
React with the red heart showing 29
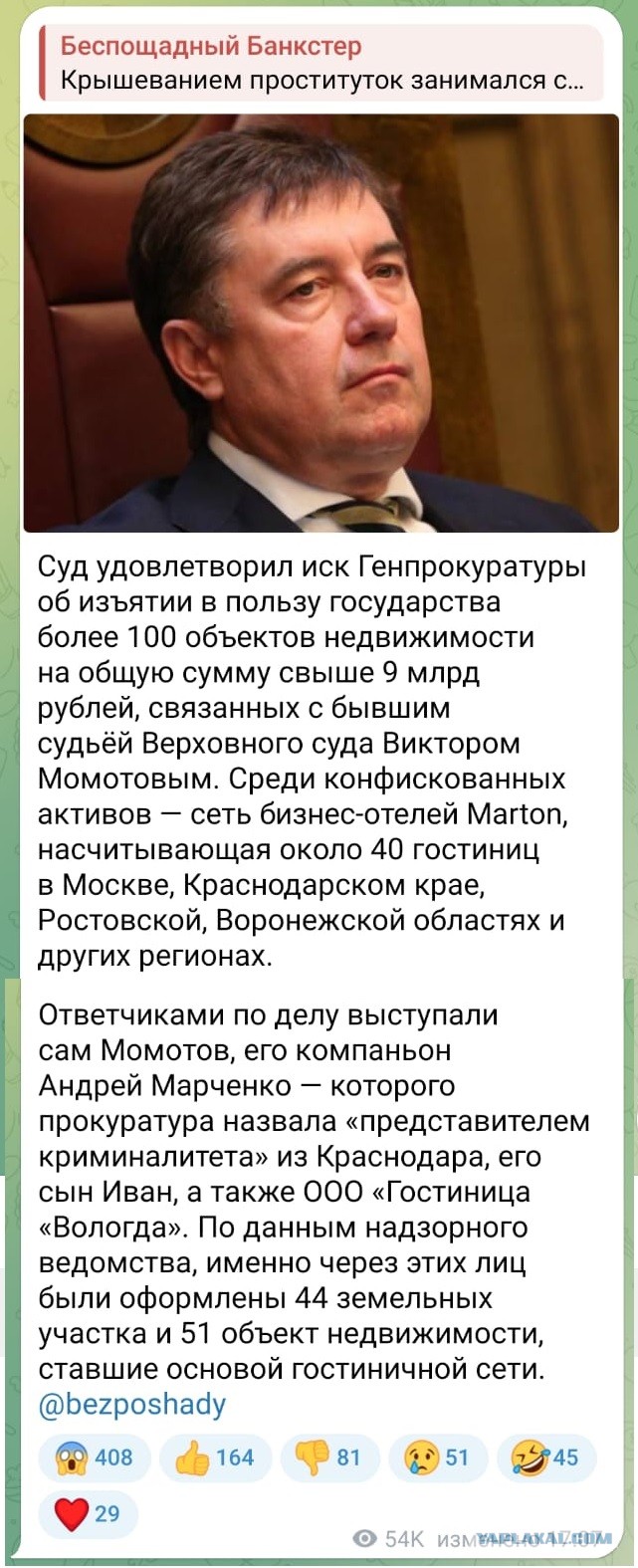88,1514
